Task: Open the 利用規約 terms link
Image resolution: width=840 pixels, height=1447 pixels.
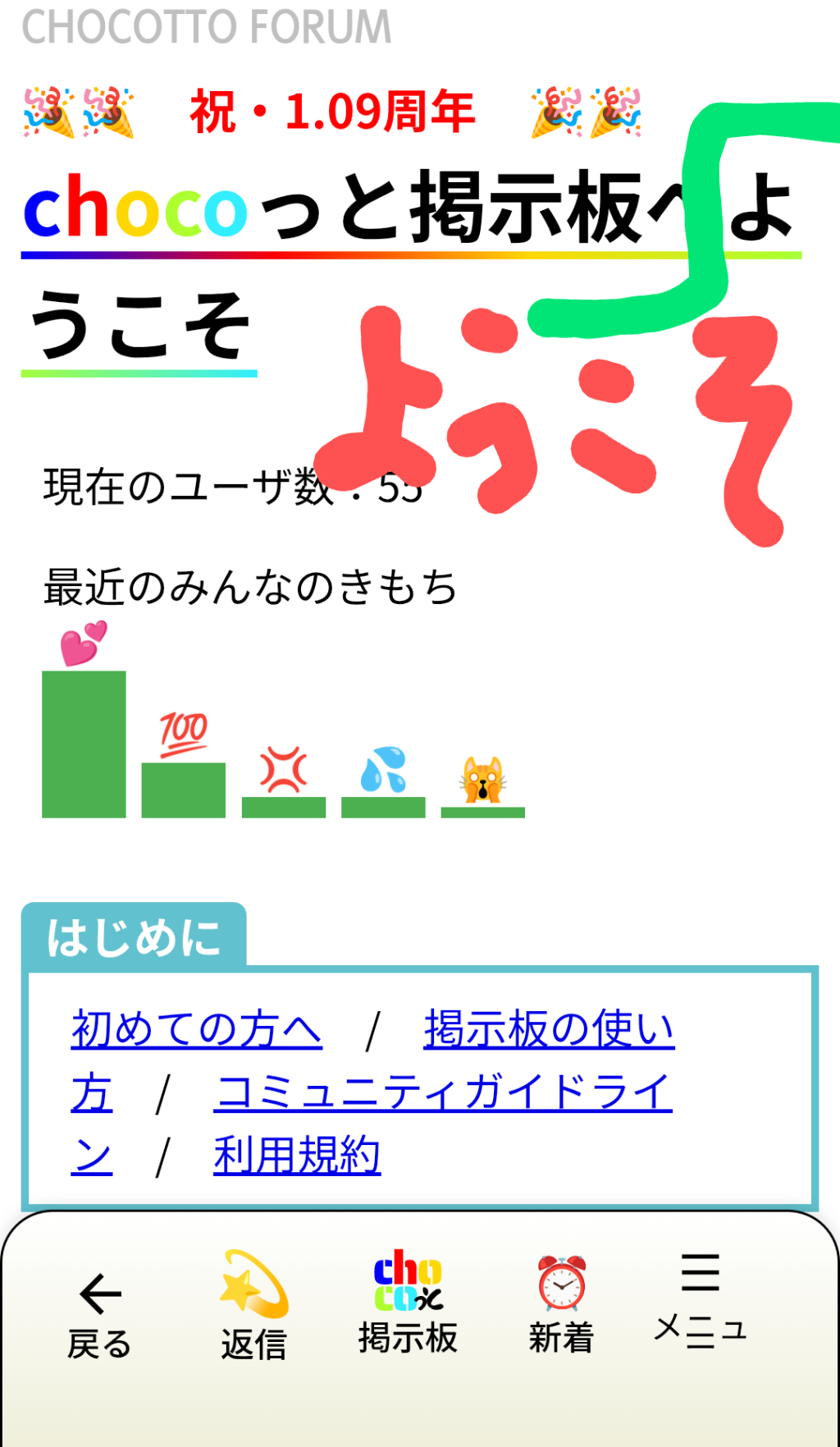Action: [x=297, y=1156]
